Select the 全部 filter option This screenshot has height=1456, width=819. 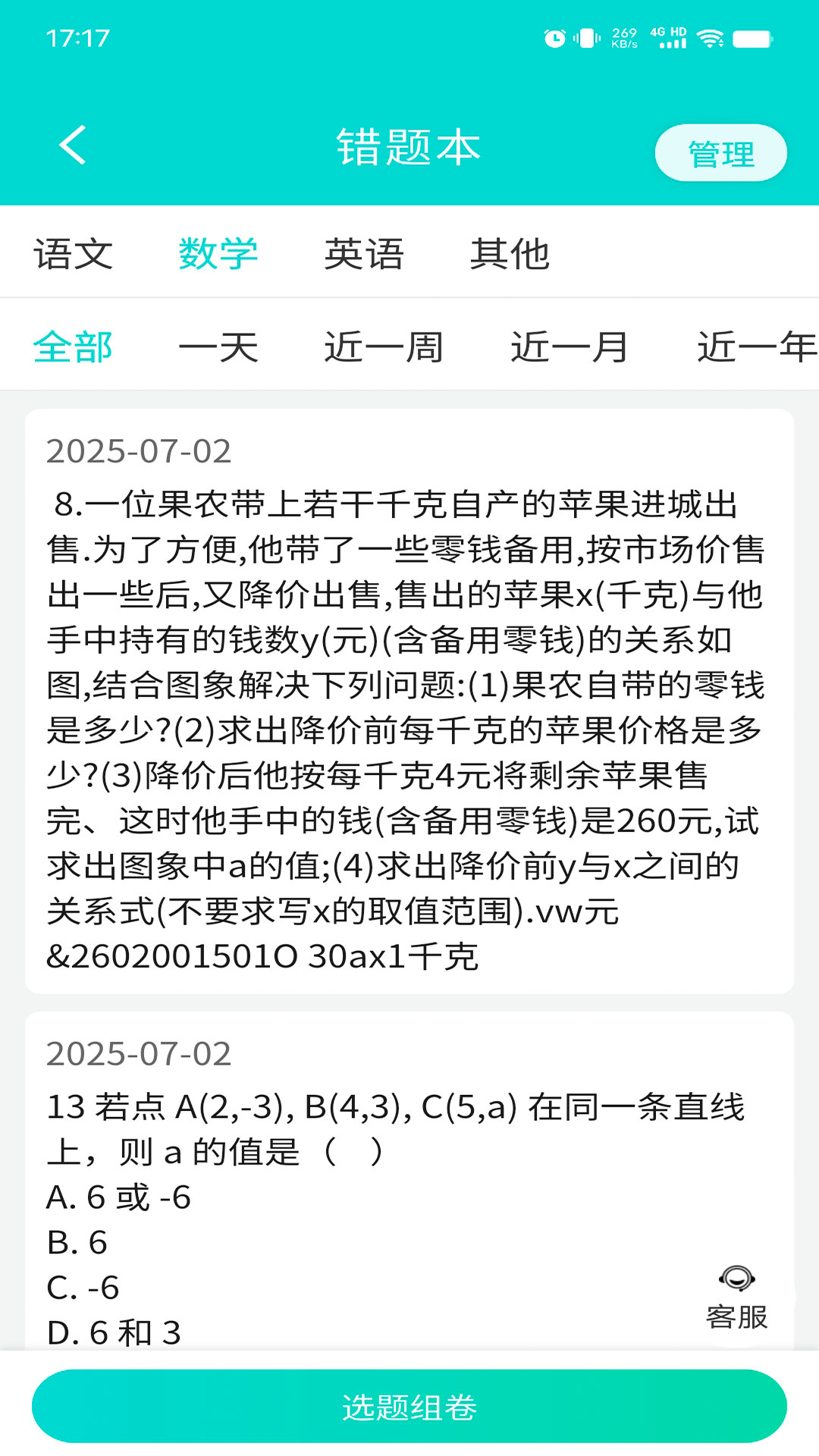click(x=74, y=347)
